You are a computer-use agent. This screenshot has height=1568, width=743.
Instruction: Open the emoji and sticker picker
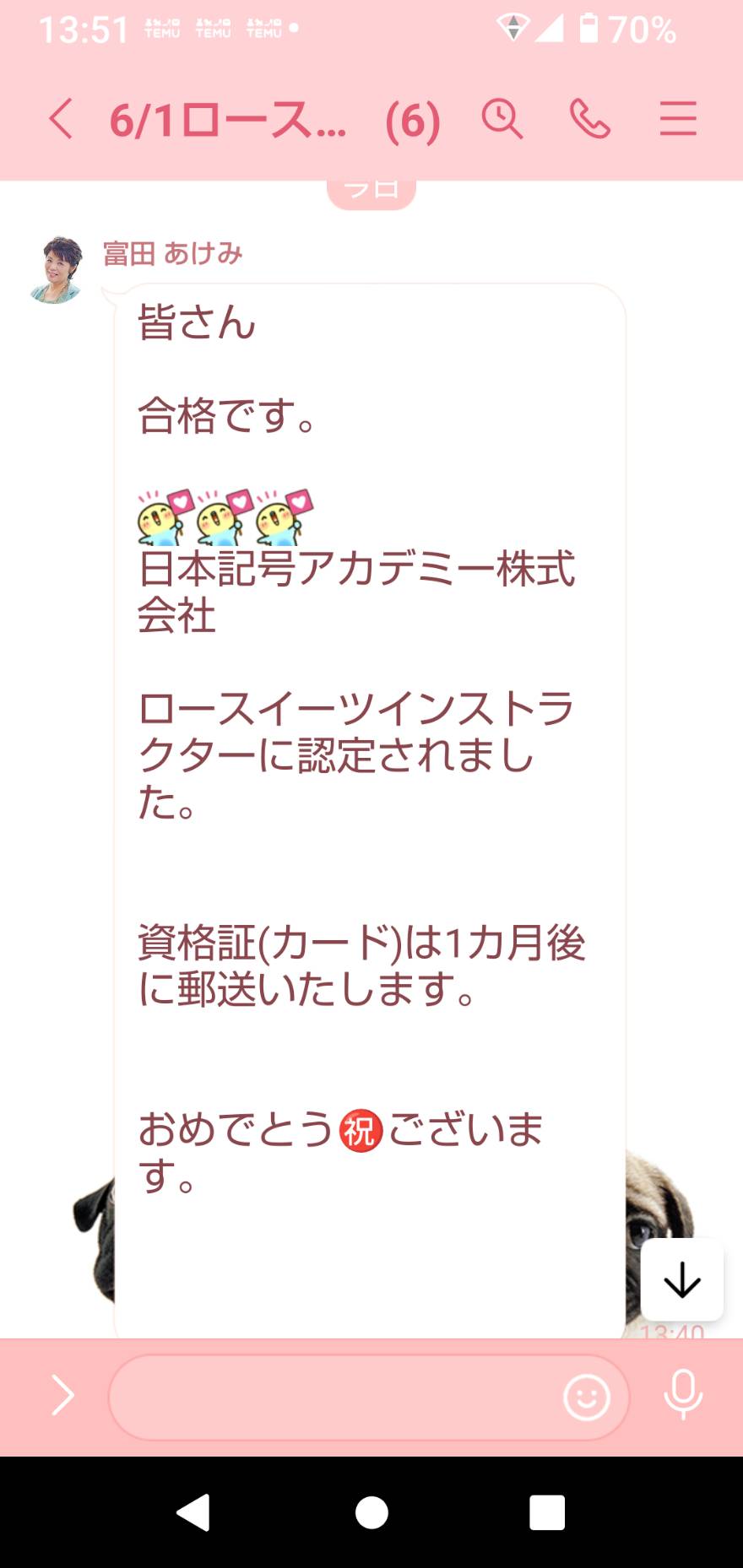(587, 1397)
